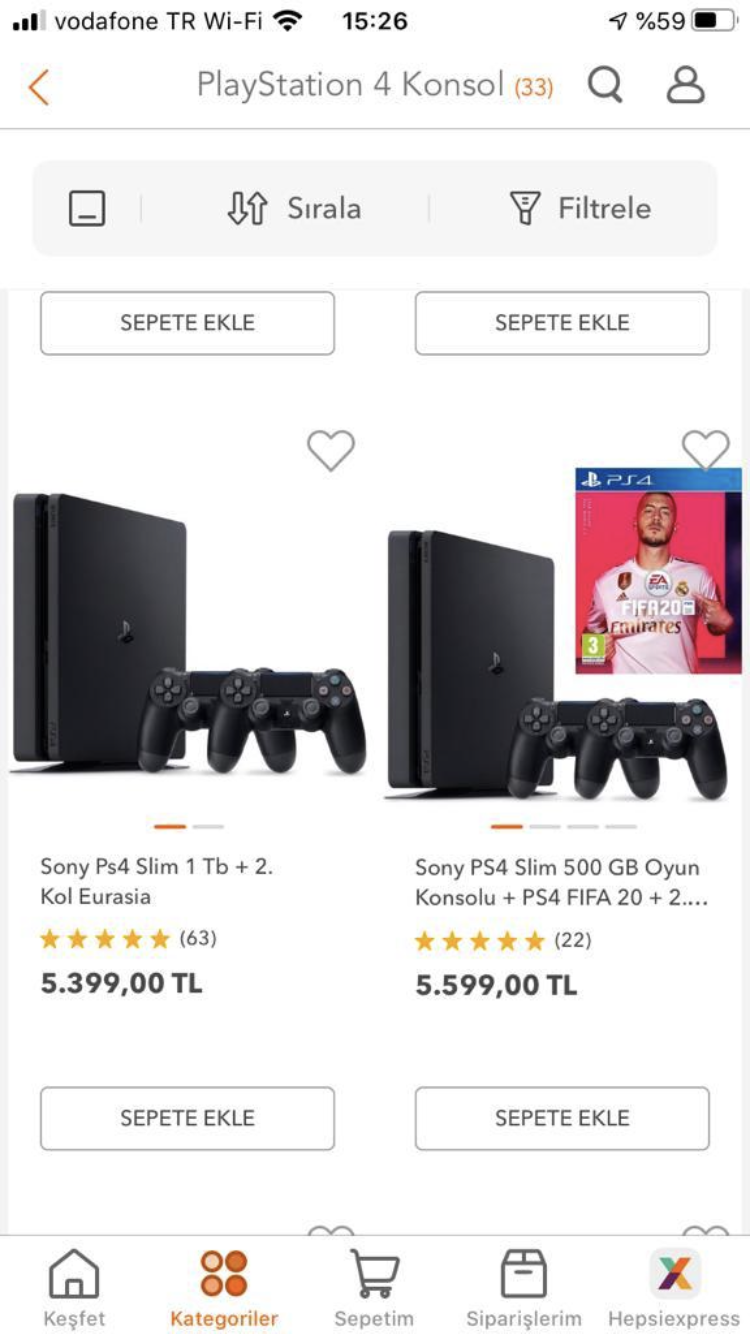The width and height of the screenshot is (750, 1334).
Task: Open the Sırala sort options
Action: pos(294,208)
